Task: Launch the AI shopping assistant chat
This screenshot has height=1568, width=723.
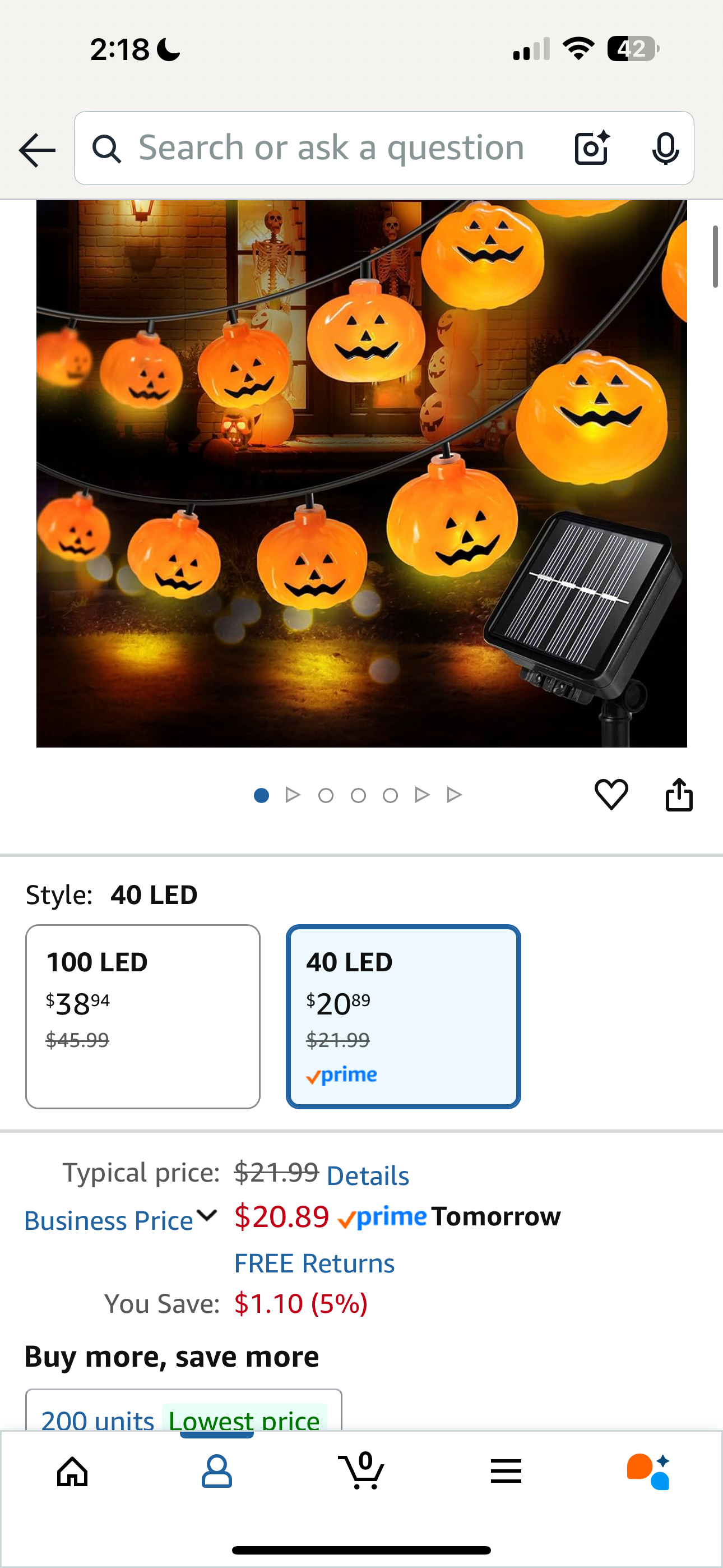Action: click(x=649, y=1472)
